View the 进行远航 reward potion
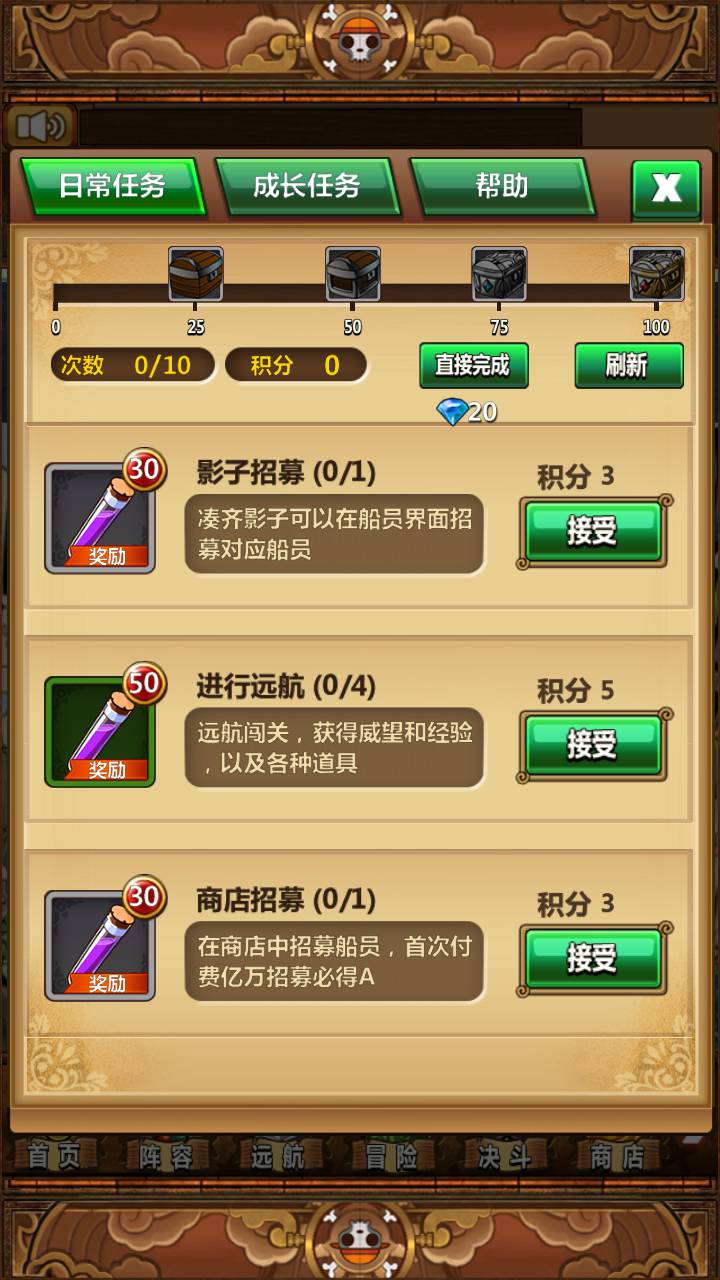Image resolution: width=720 pixels, height=1280 pixels. pyautogui.click(x=100, y=731)
